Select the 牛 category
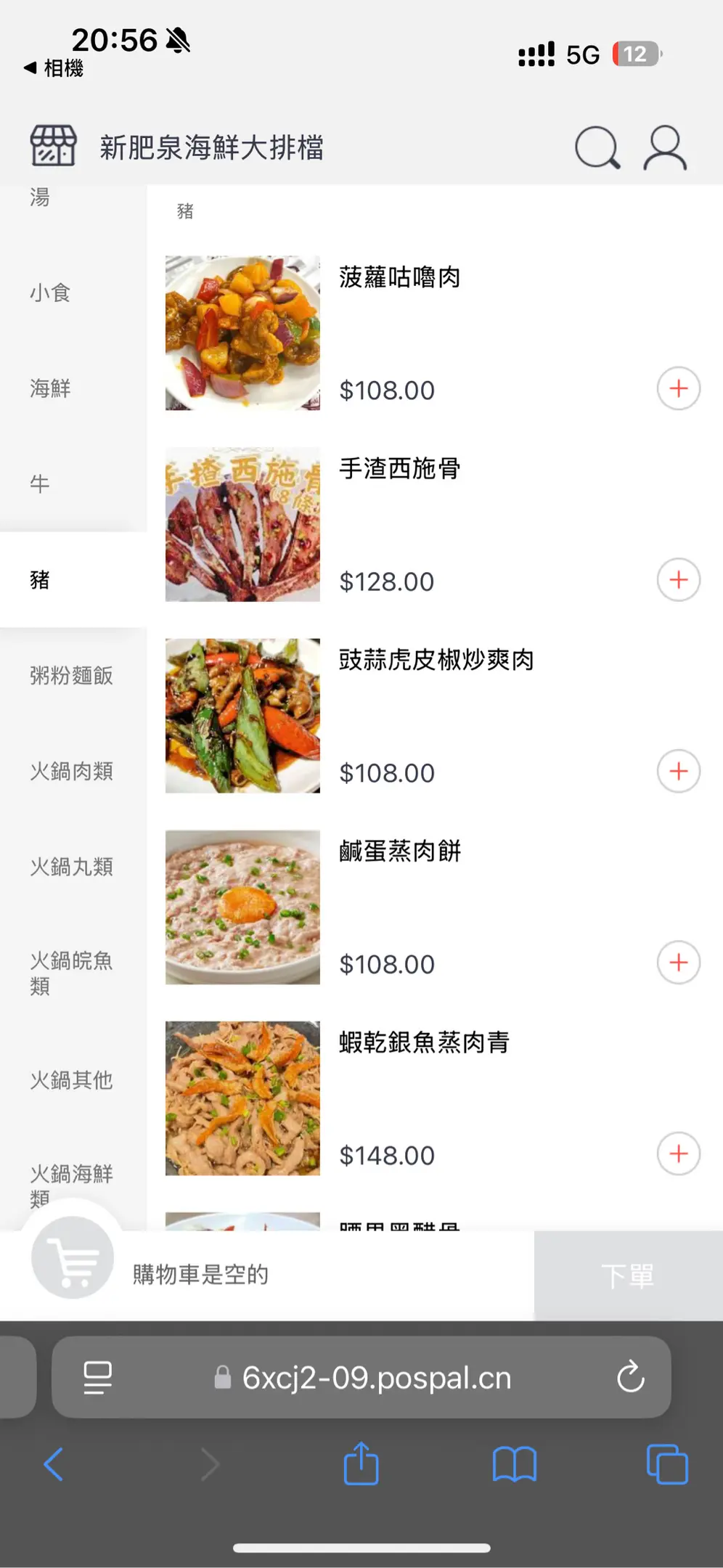The width and height of the screenshot is (723, 1568). pyautogui.click(x=40, y=484)
